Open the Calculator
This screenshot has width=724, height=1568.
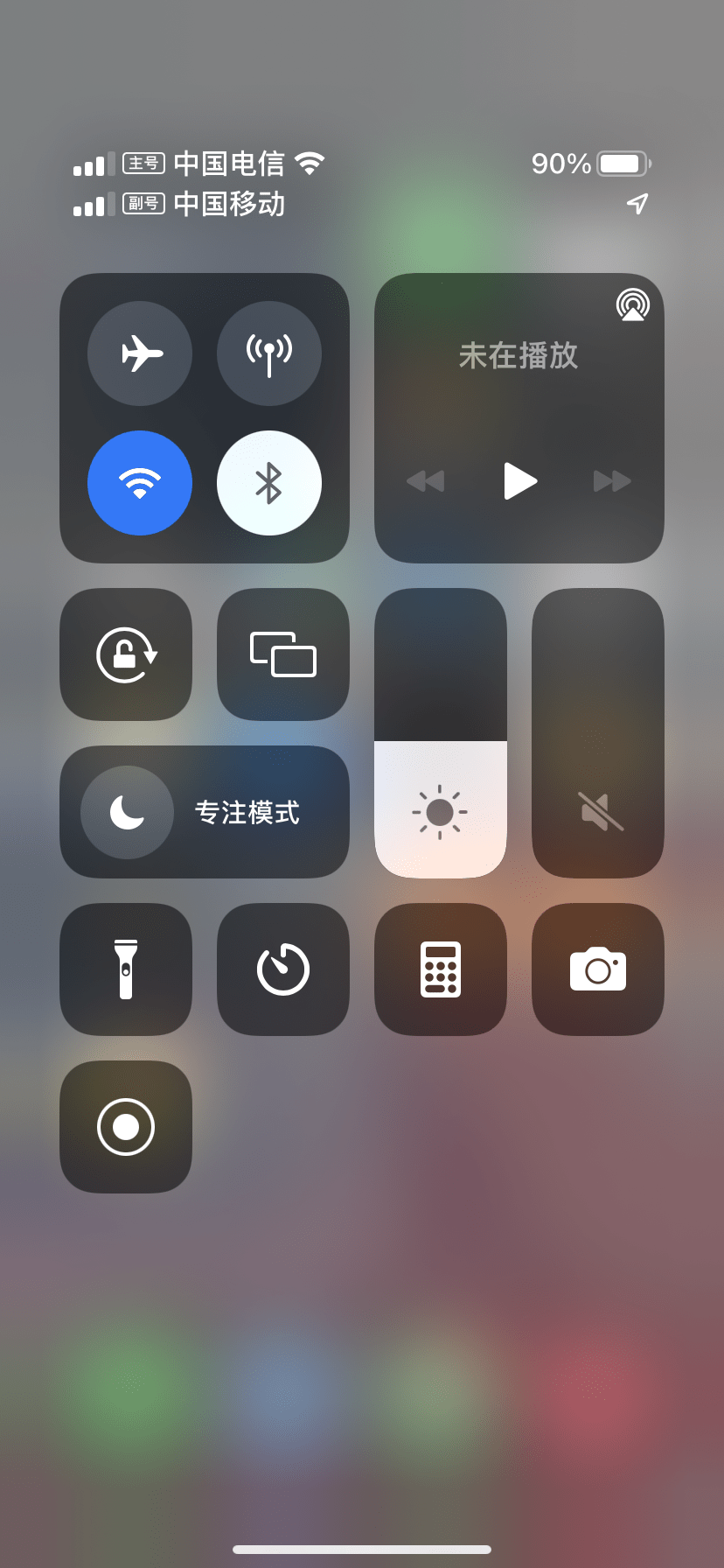click(x=440, y=969)
